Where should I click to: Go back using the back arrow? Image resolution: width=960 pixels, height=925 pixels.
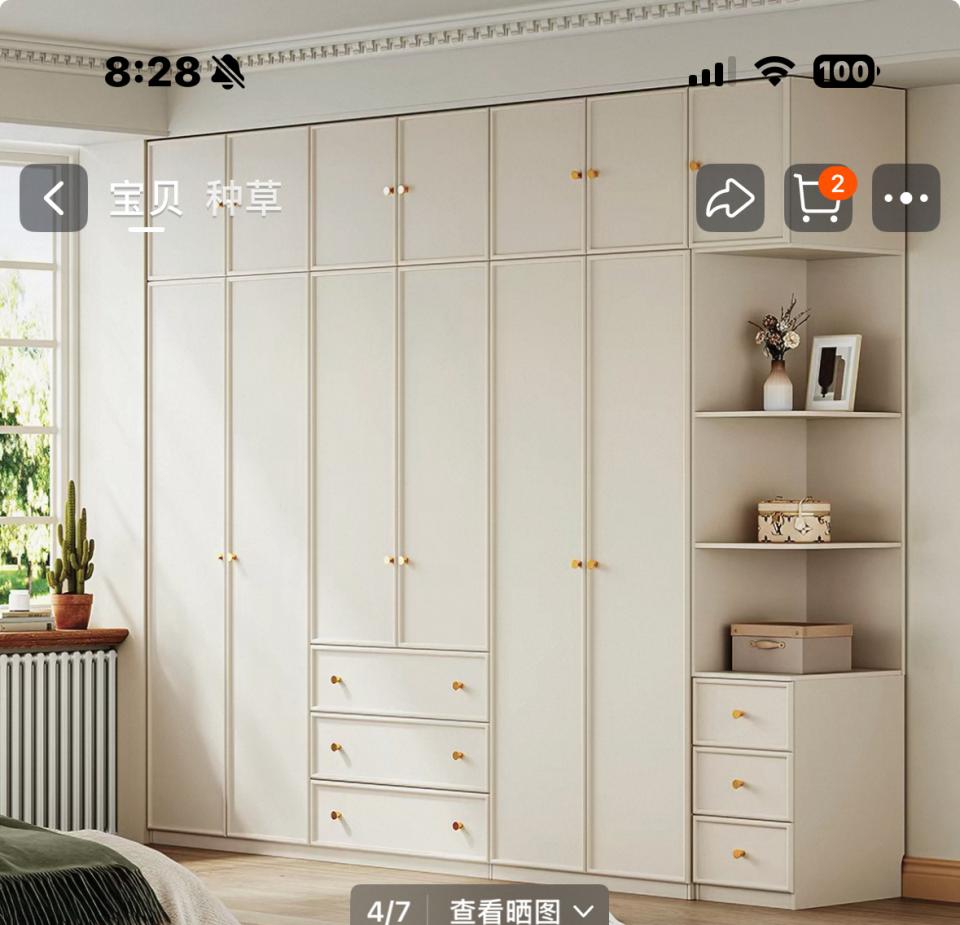click(53, 198)
